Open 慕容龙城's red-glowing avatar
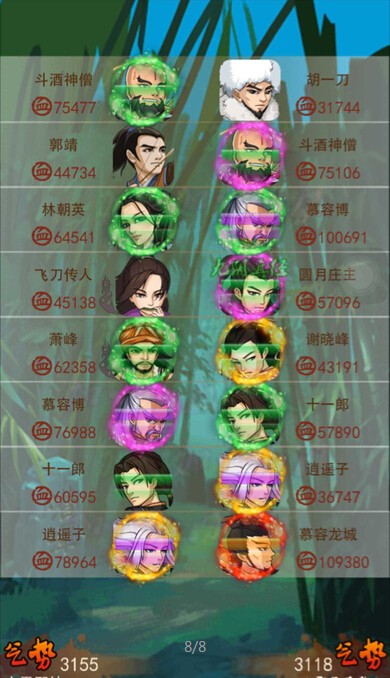390x678 pixels. (251, 547)
